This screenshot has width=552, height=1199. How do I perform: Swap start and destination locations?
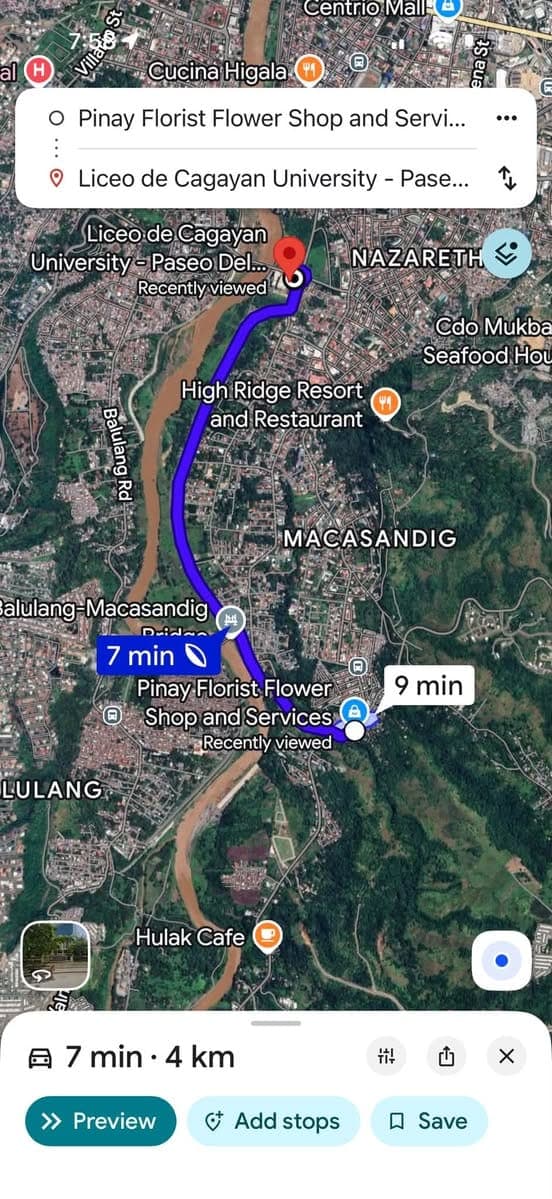click(507, 179)
